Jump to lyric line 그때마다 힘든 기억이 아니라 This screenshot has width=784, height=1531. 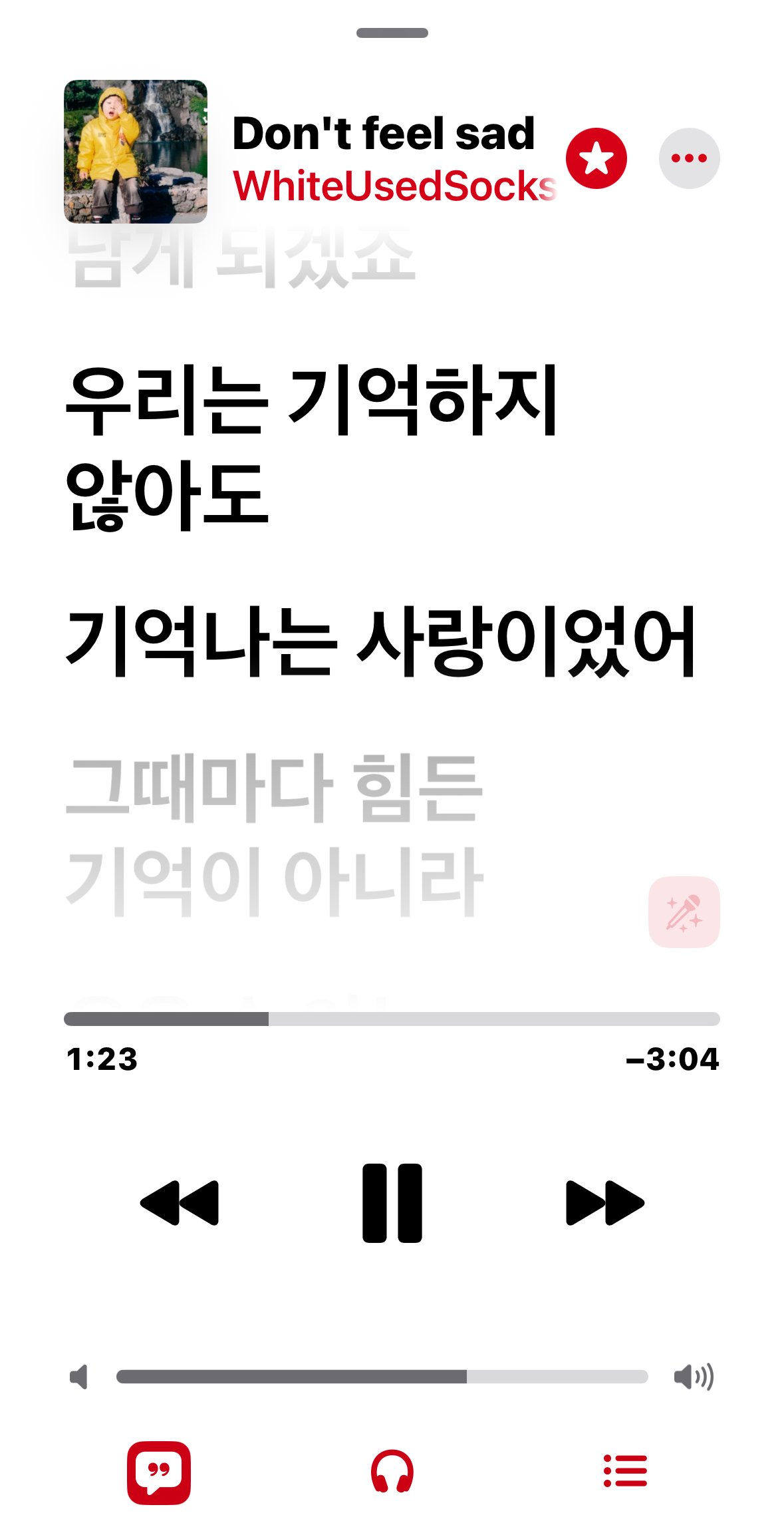click(274, 834)
